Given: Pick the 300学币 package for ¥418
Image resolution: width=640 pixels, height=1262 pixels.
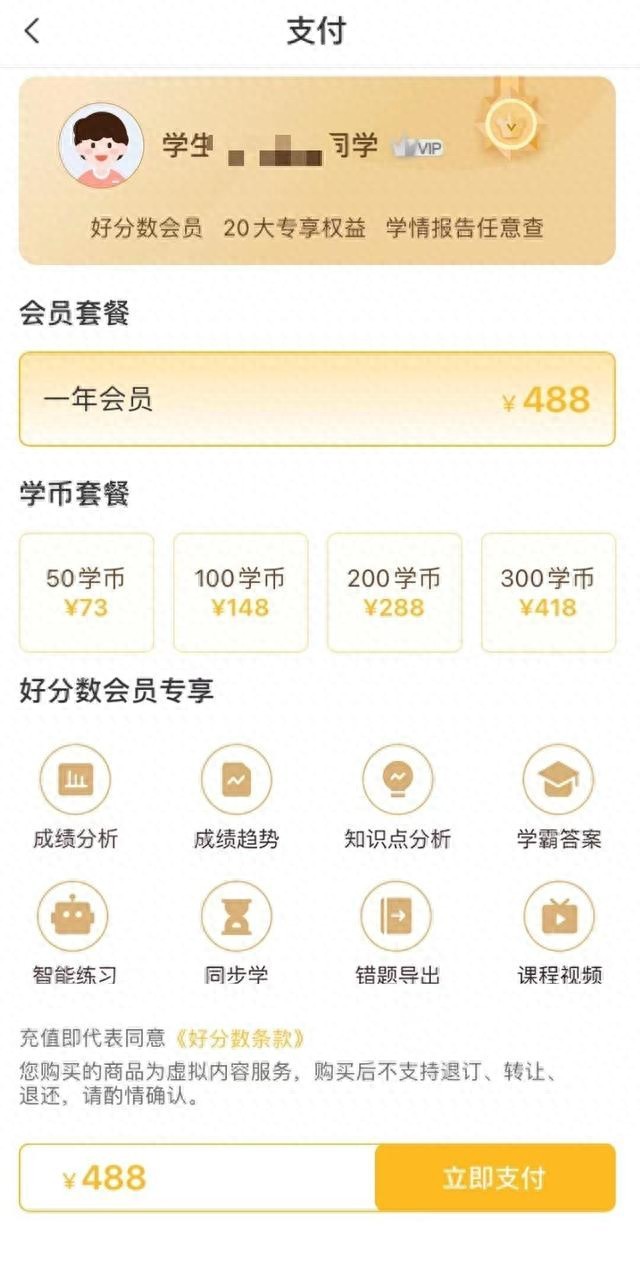Looking at the screenshot, I should click(x=548, y=592).
